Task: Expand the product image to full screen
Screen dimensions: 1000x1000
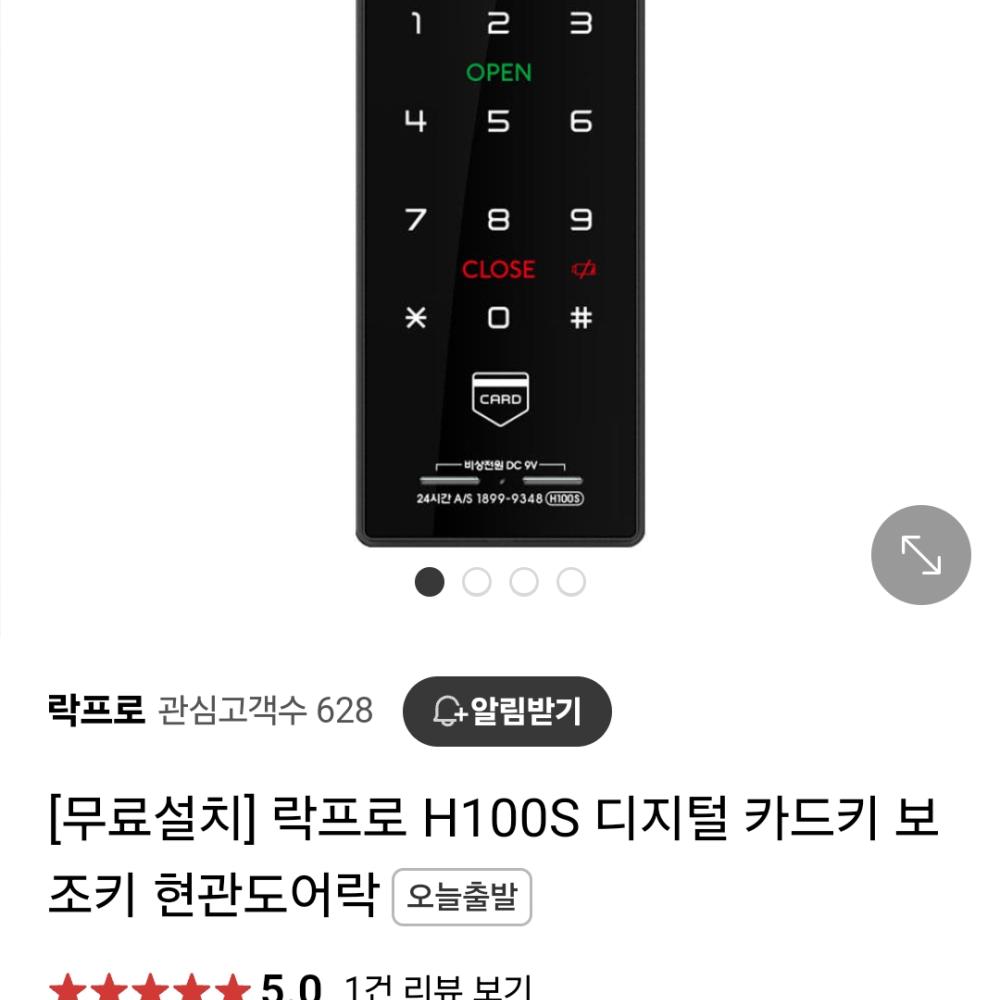Action: click(x=920, y=555)
